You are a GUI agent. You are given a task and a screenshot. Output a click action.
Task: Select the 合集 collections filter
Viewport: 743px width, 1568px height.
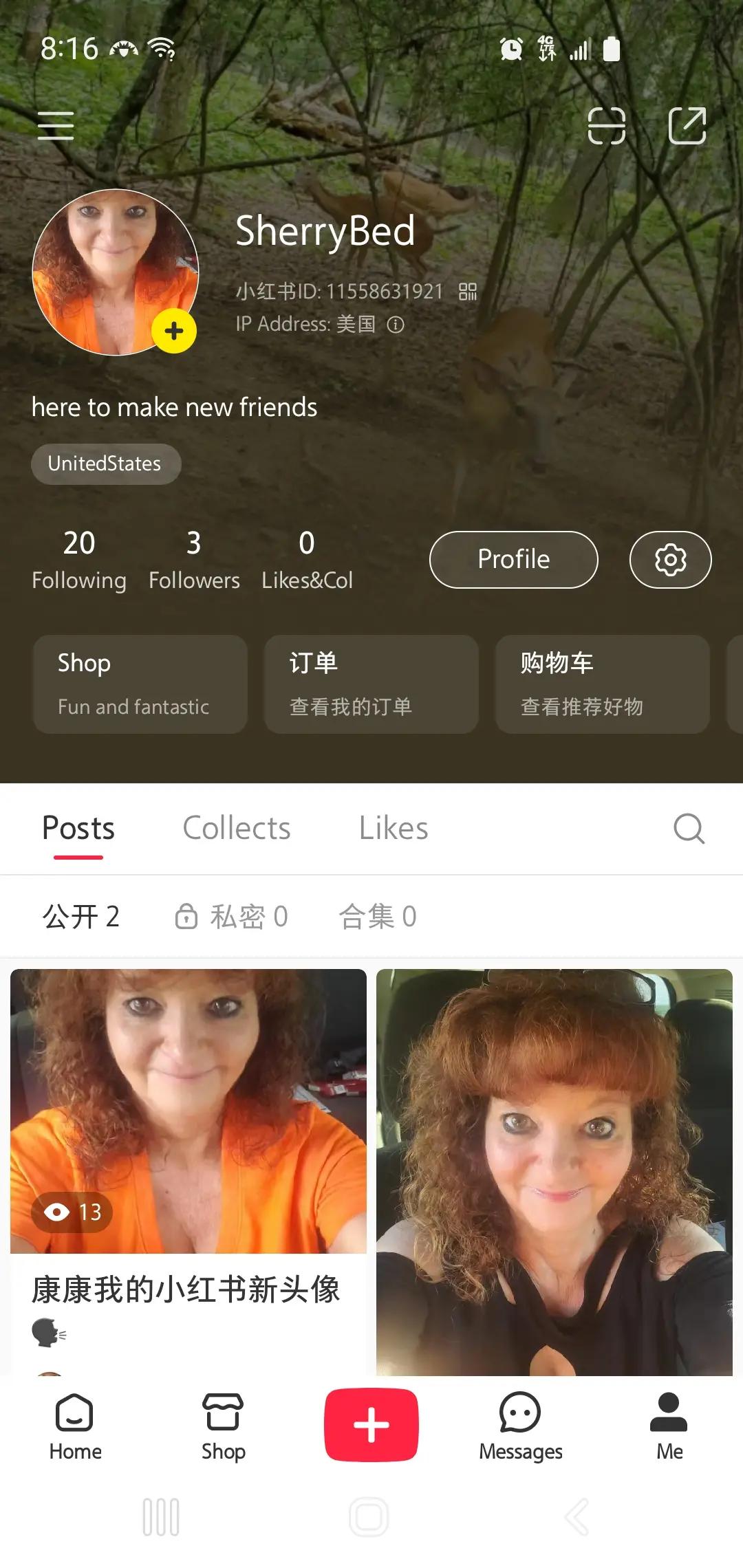(x=378, y=916)
